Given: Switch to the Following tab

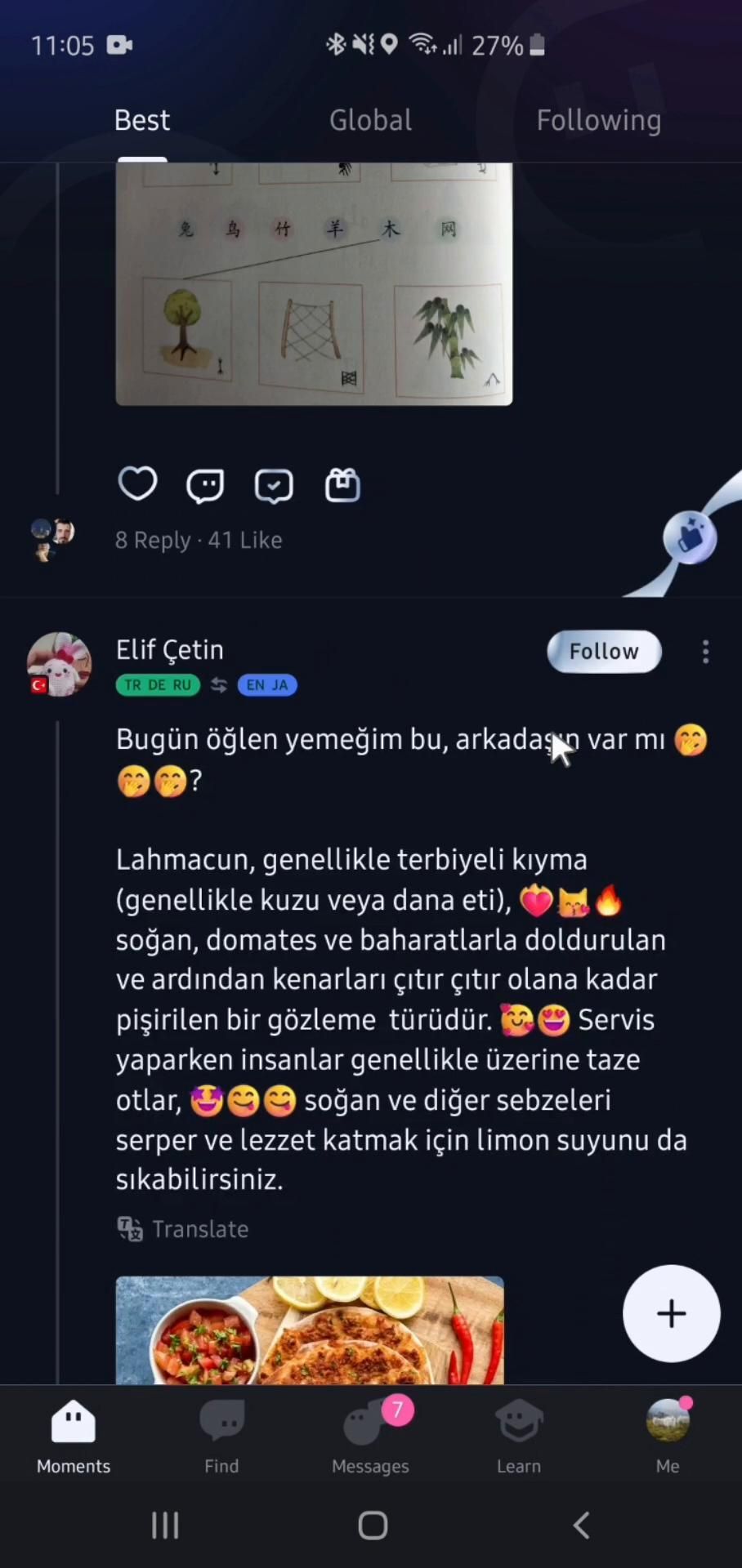Looking at the screenshot, I should click(599, 120).
